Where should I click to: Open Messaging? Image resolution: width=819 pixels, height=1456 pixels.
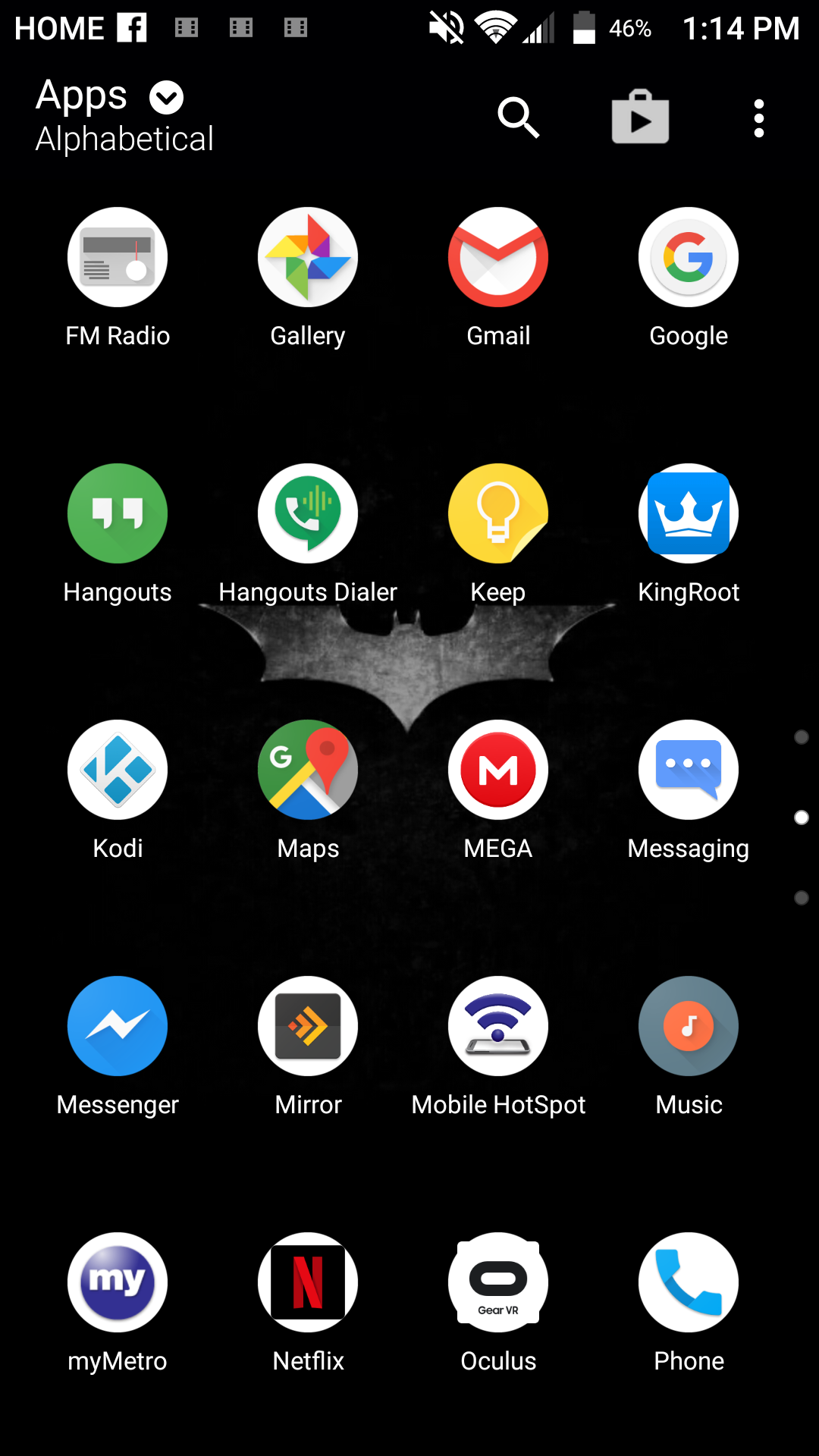(x=689, y=770)
